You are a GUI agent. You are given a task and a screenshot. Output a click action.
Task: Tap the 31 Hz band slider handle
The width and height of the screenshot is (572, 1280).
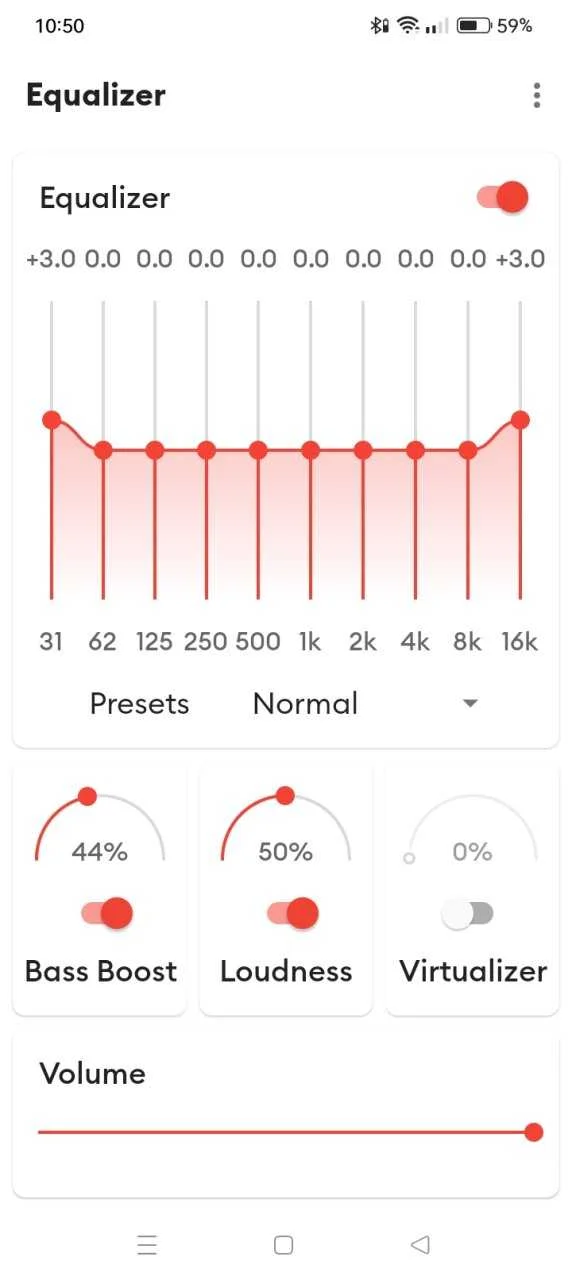51,419
